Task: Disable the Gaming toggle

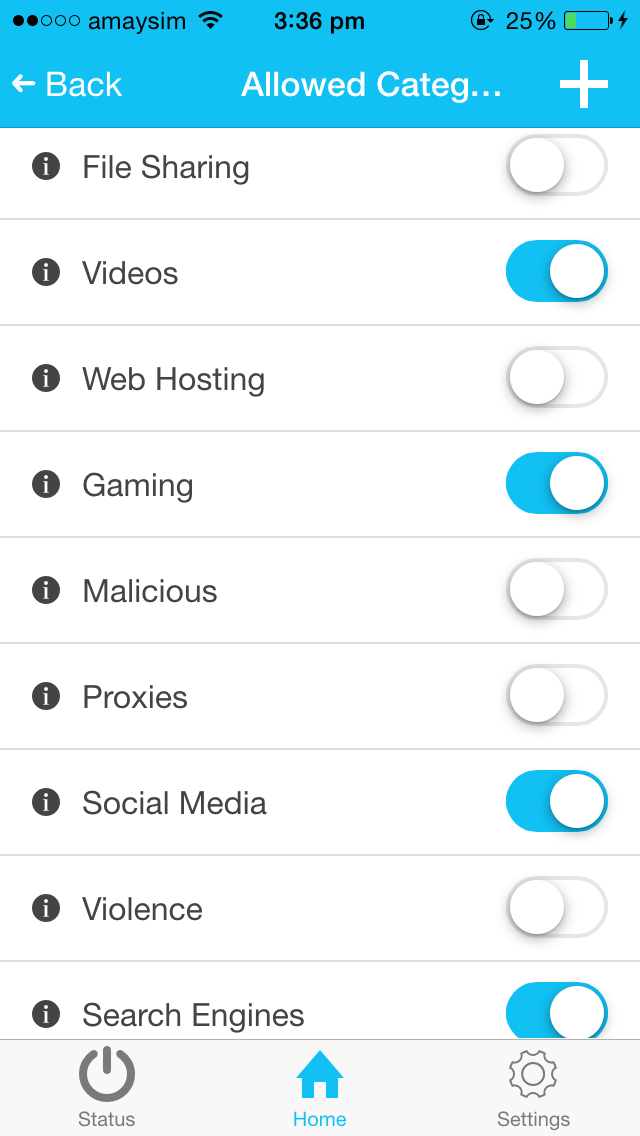Action: tap(556, 484)
